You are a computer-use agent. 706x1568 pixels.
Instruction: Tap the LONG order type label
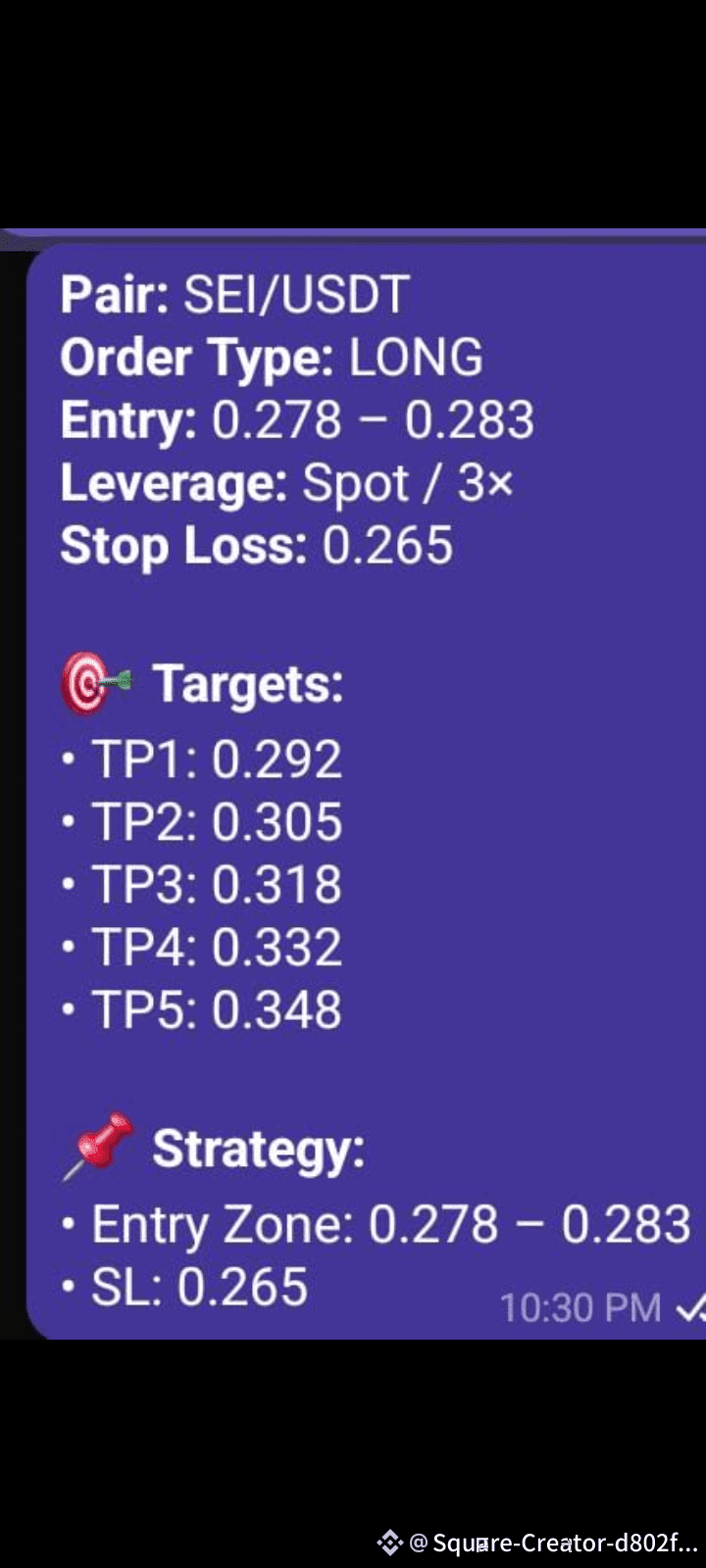pos(417,358)
